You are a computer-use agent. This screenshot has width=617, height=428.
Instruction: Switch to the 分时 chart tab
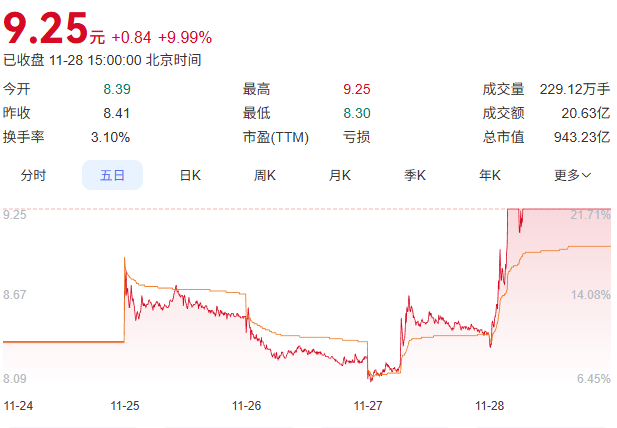(x=34, y=175)
